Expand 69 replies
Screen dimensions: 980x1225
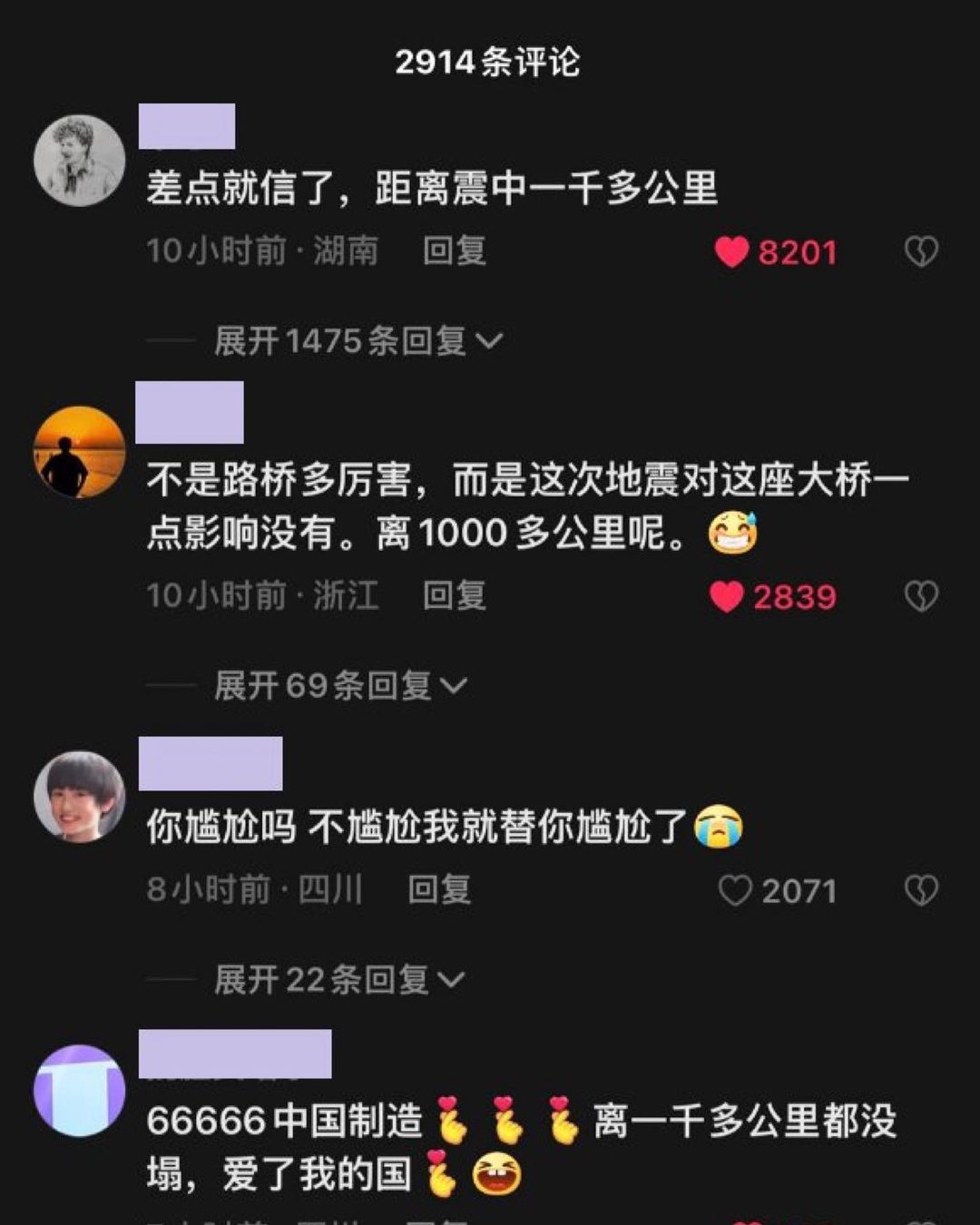340,686
